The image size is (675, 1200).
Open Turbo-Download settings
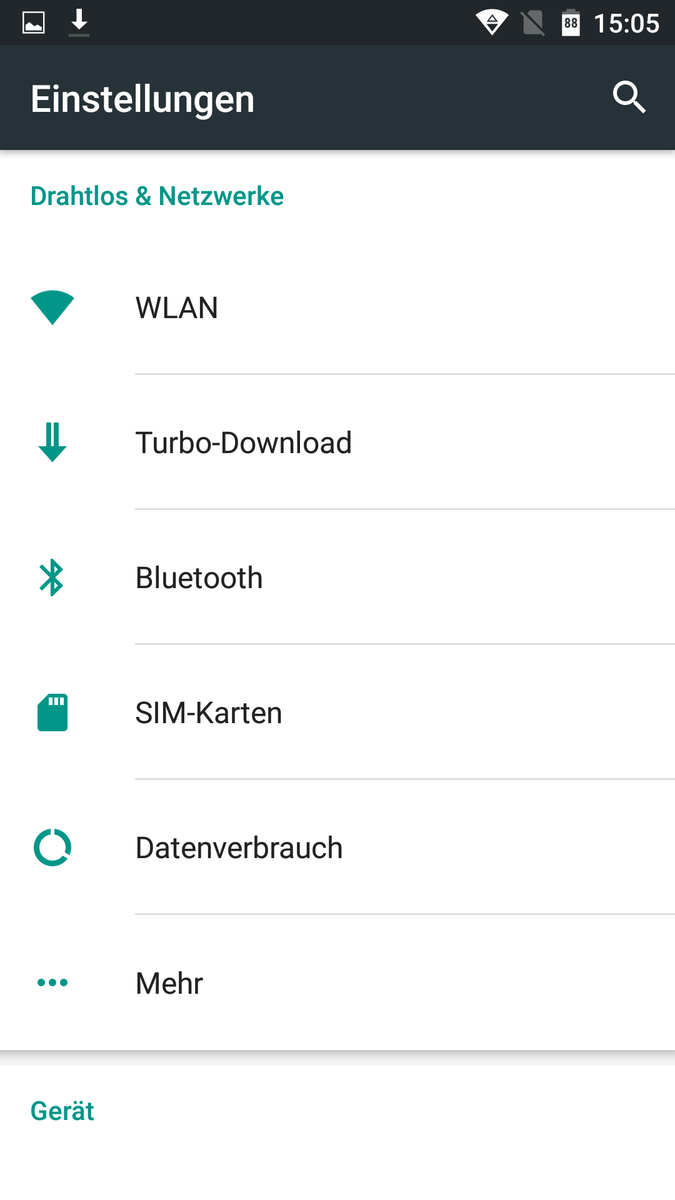pyautogui.click(x=337, y=442)
